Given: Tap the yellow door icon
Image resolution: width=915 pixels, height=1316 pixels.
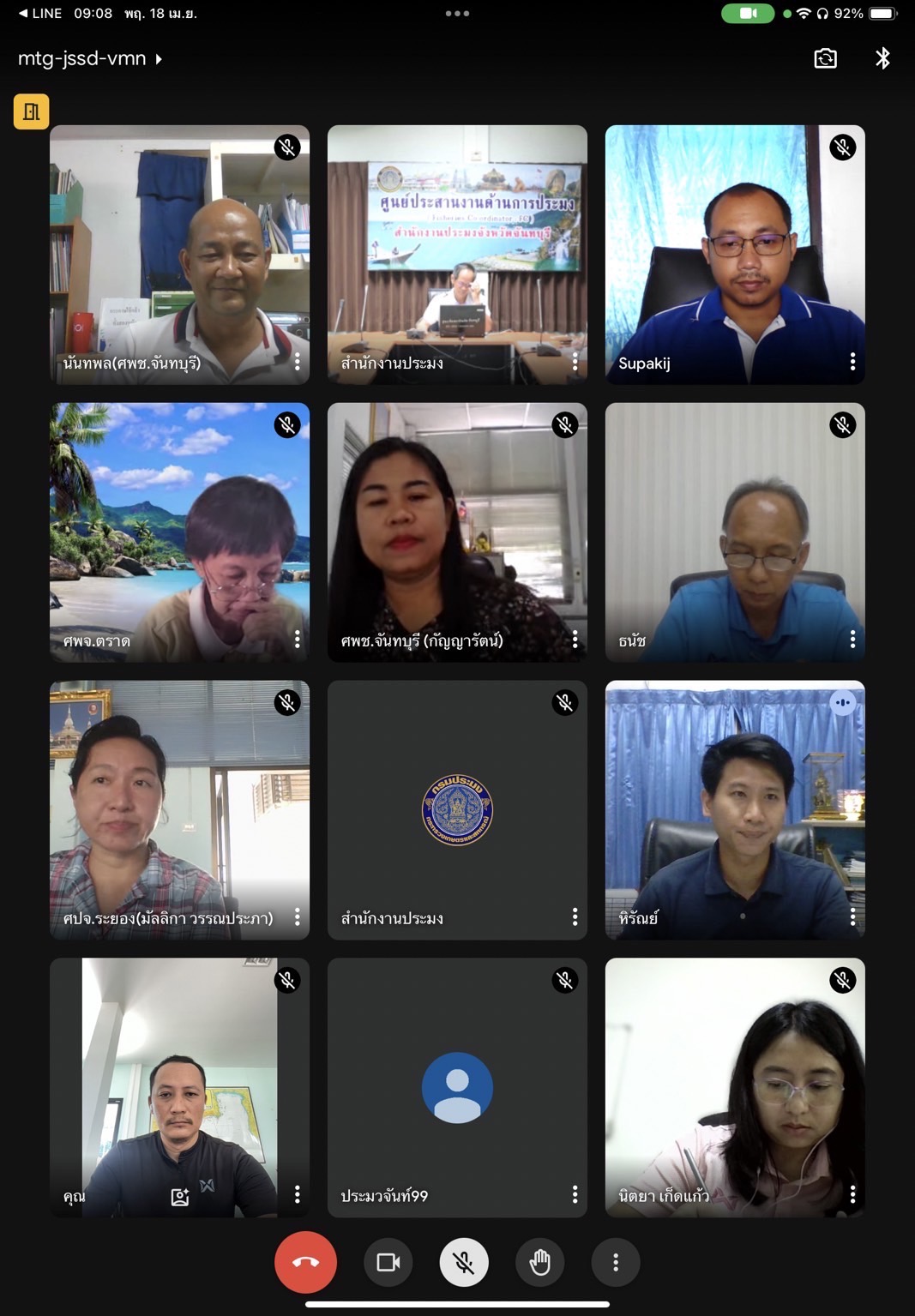Looking at the screenshot, I should coord(31,111).
